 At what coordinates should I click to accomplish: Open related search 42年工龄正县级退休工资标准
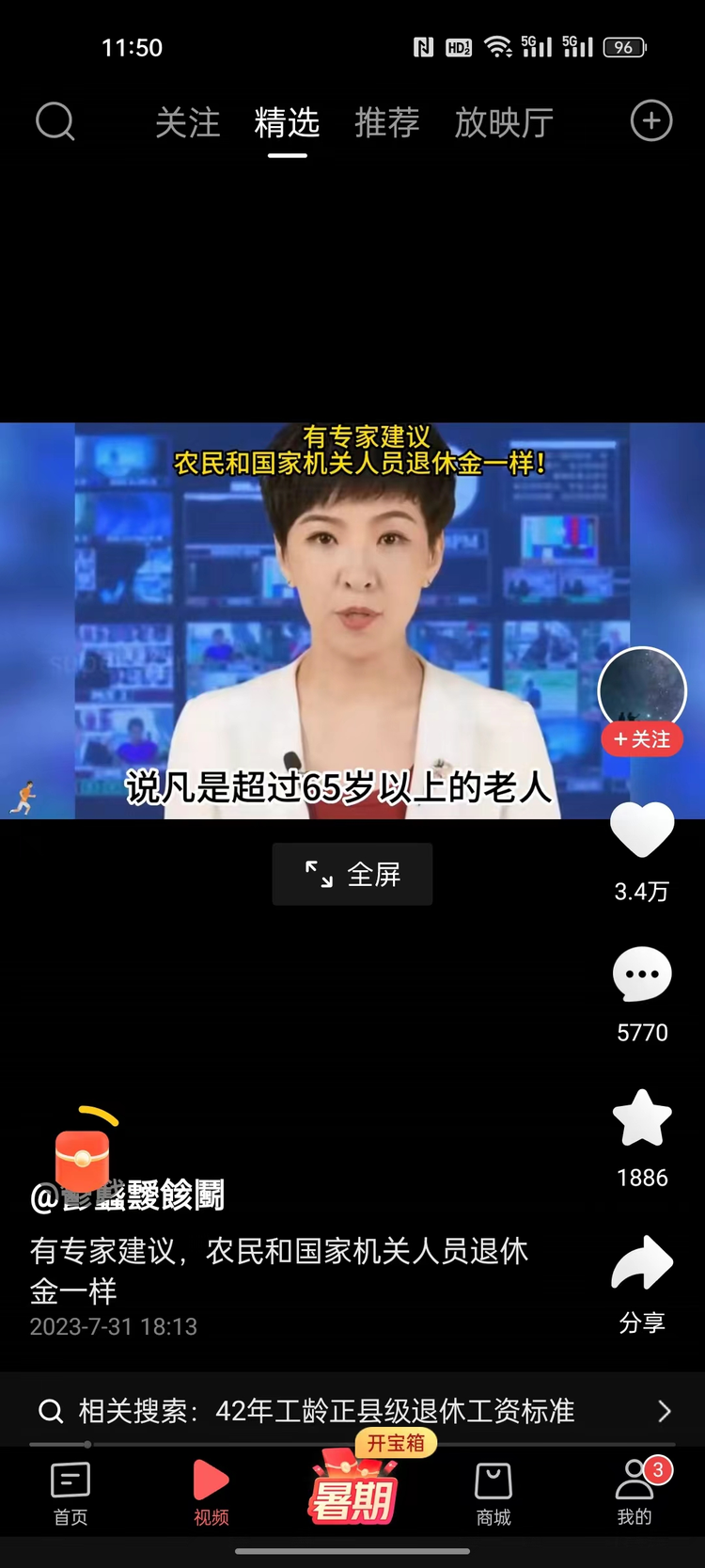coord(352,1410)
